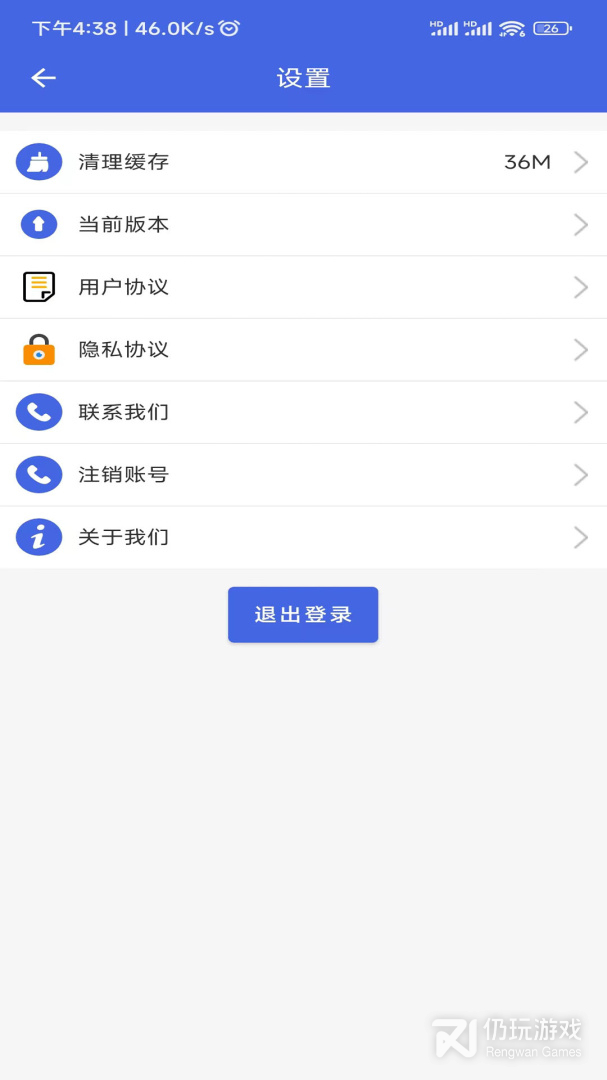Tap the 退出登录 logout button
Image resolution: width=607 pixels, height=1080 pixels.
pos(303,614)
